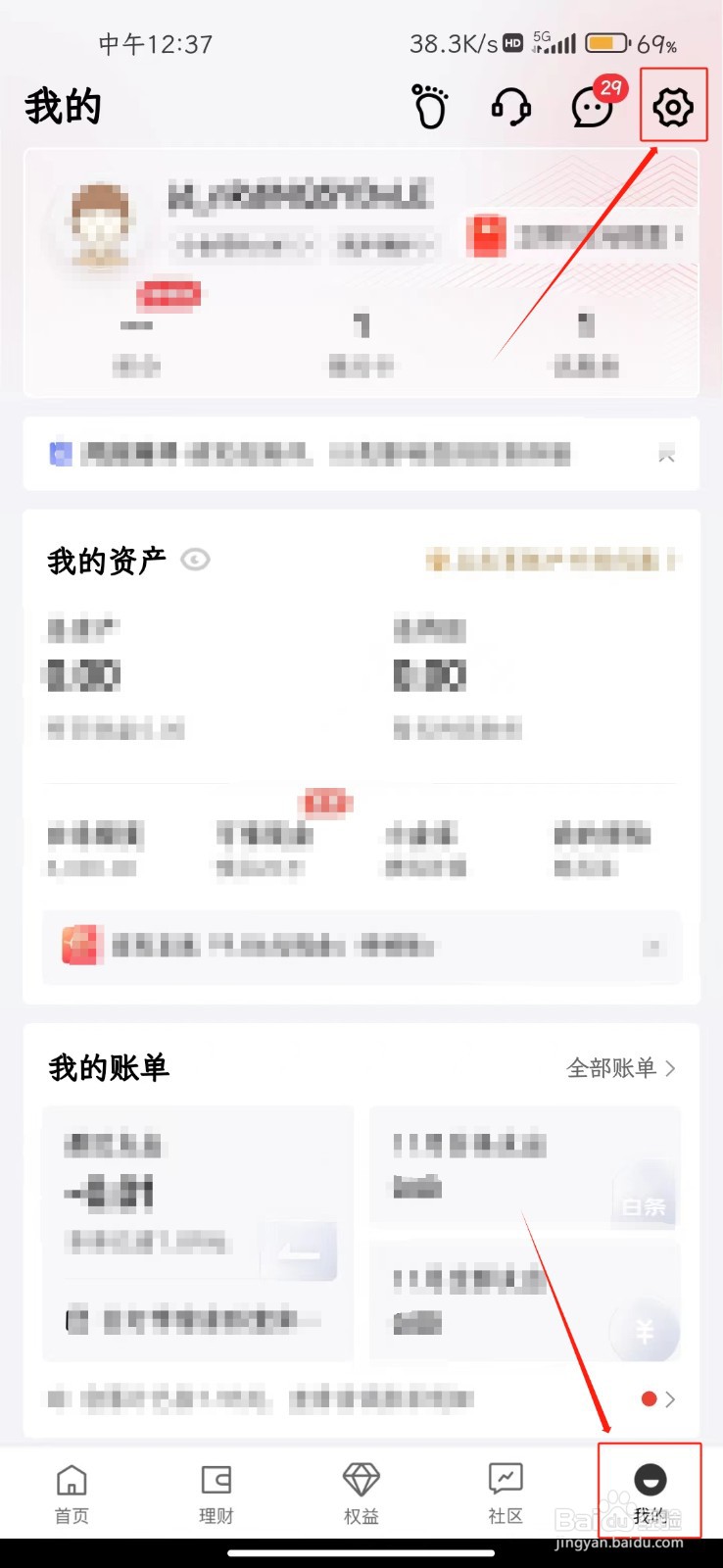Tap the red envelope badge beside username
Viewport: 723px width, 1568px height.
(x=487, y=237)
